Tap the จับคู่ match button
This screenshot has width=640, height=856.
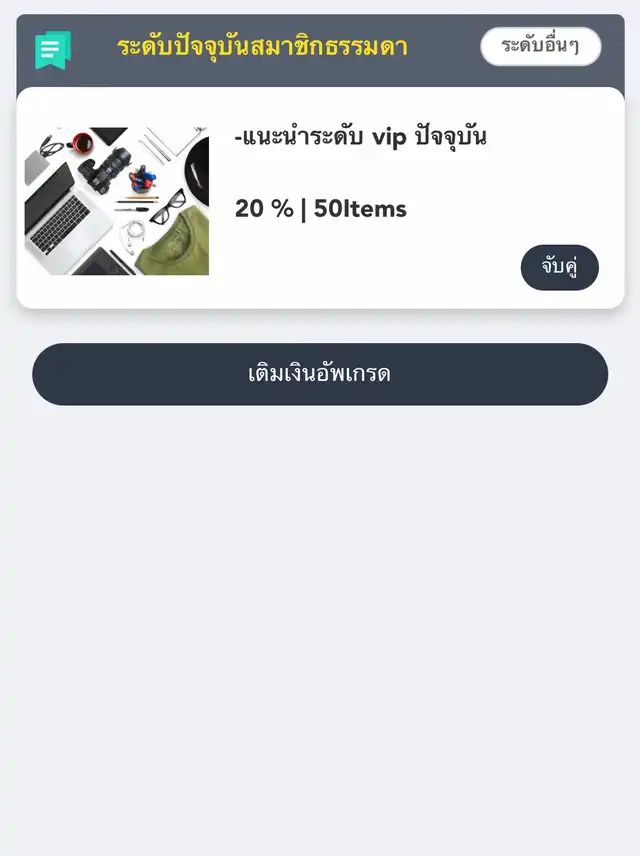pos(559,267)
